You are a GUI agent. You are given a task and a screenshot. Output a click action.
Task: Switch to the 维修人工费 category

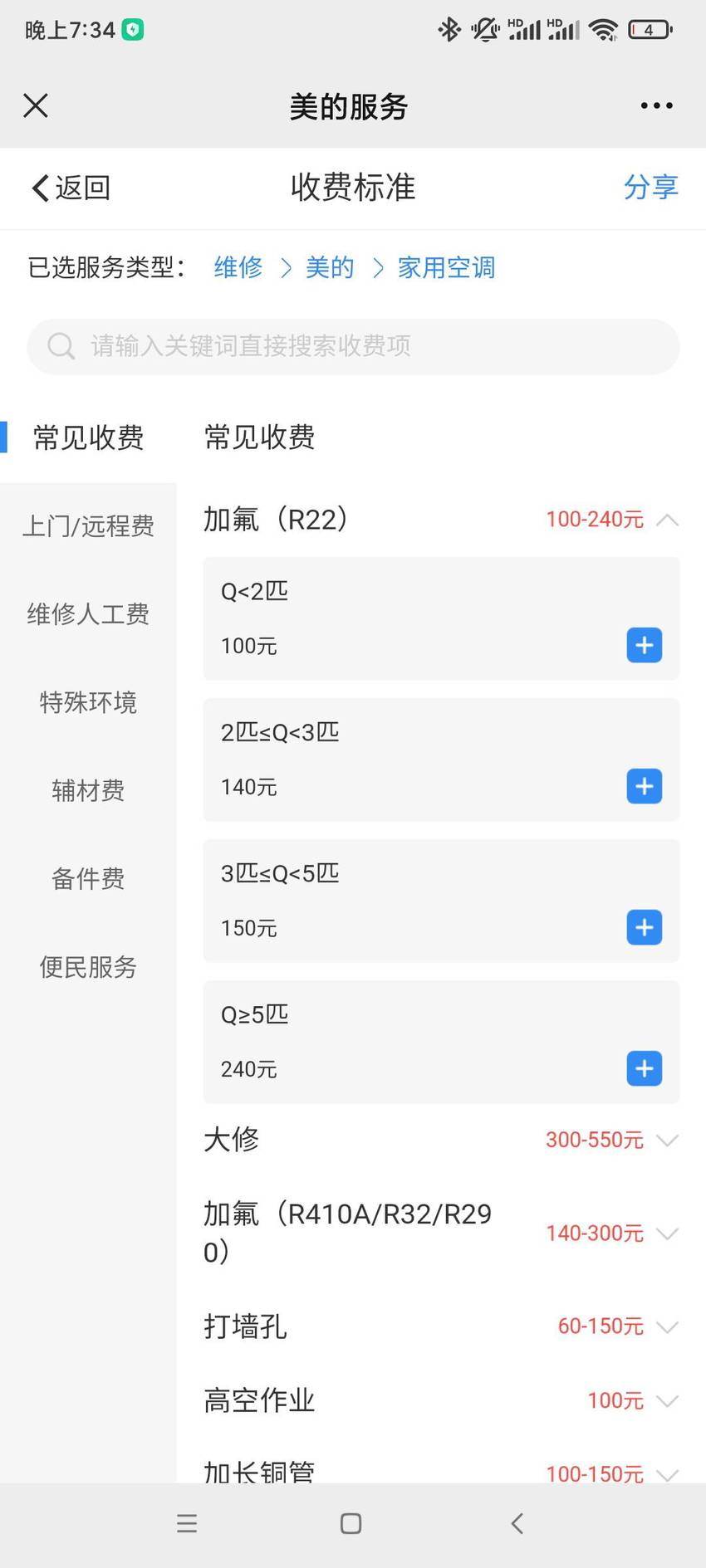click(x=88, y=614)
